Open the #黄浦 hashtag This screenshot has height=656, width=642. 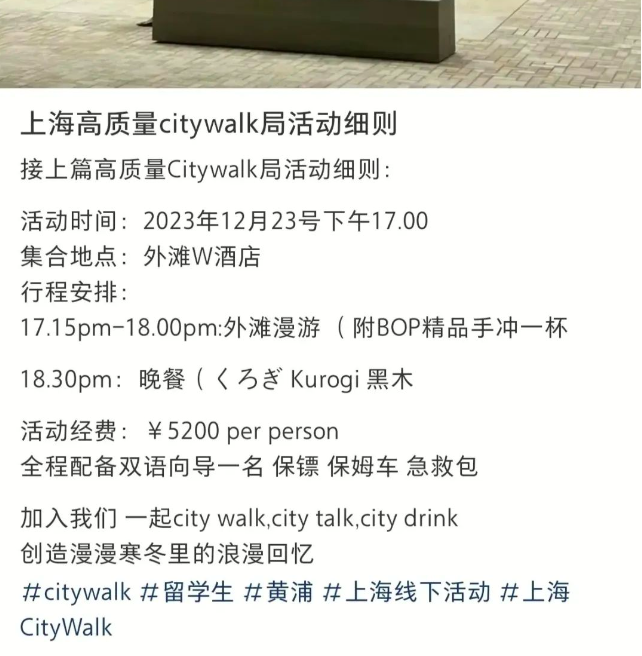[278, 592]
